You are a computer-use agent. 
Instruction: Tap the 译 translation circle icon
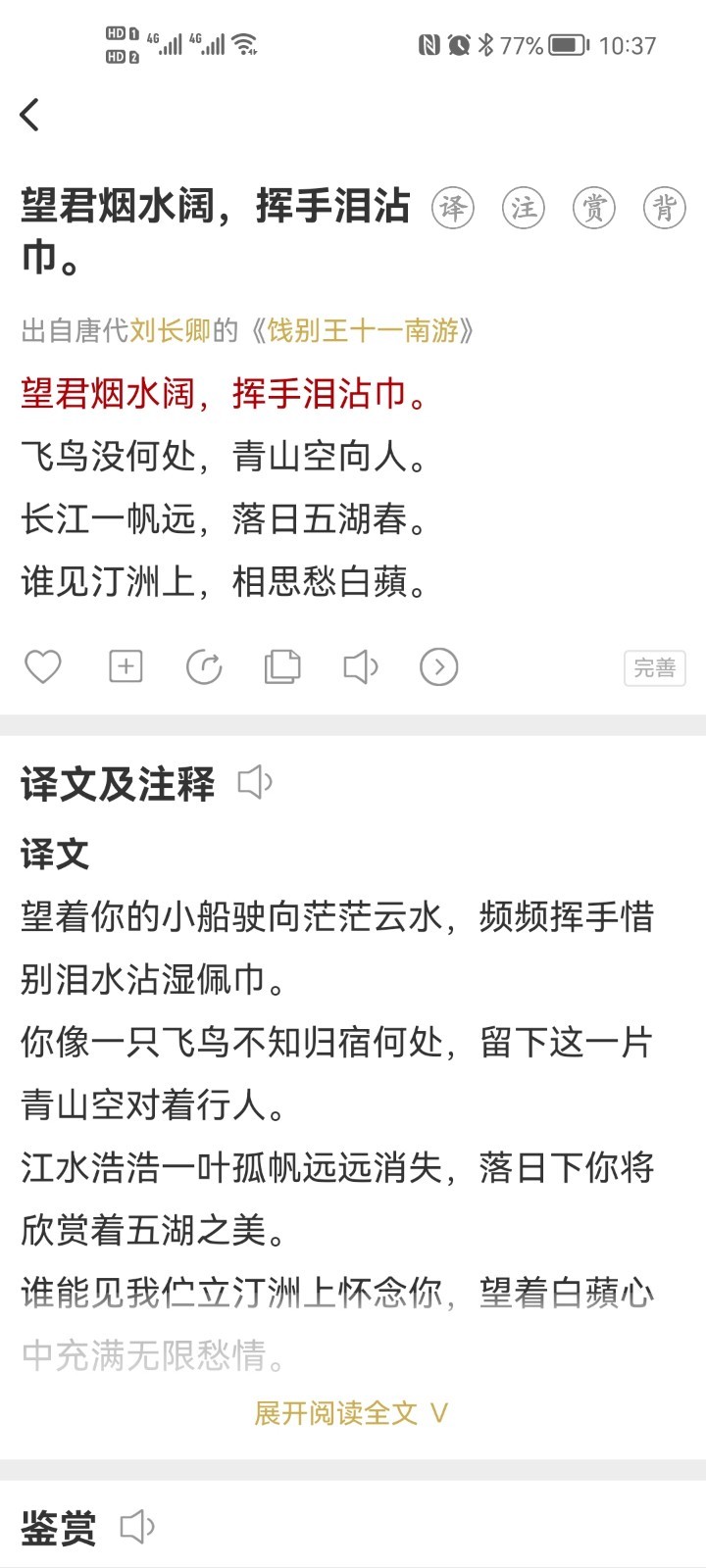453,208
